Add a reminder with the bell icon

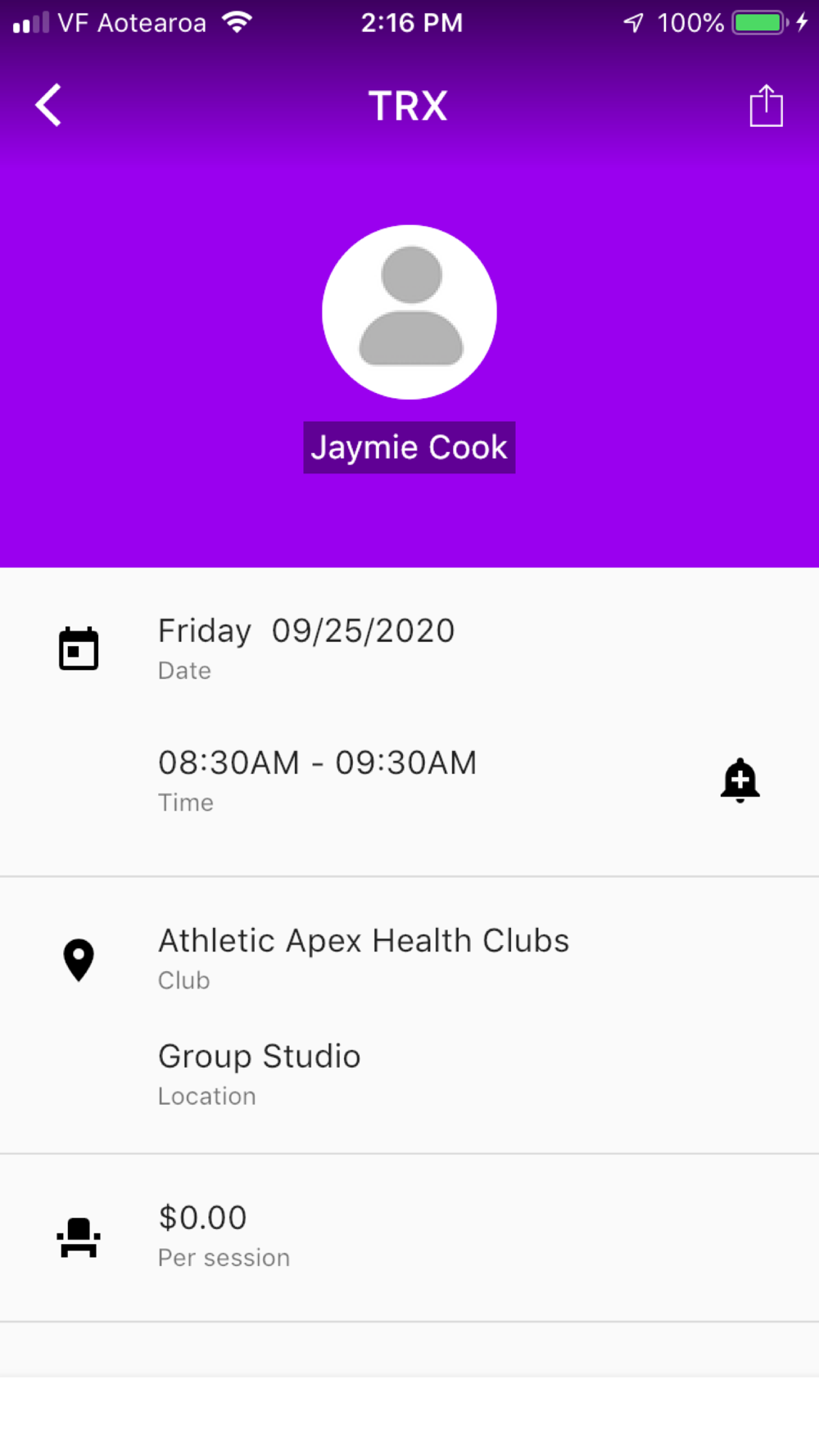click(740, 780)
